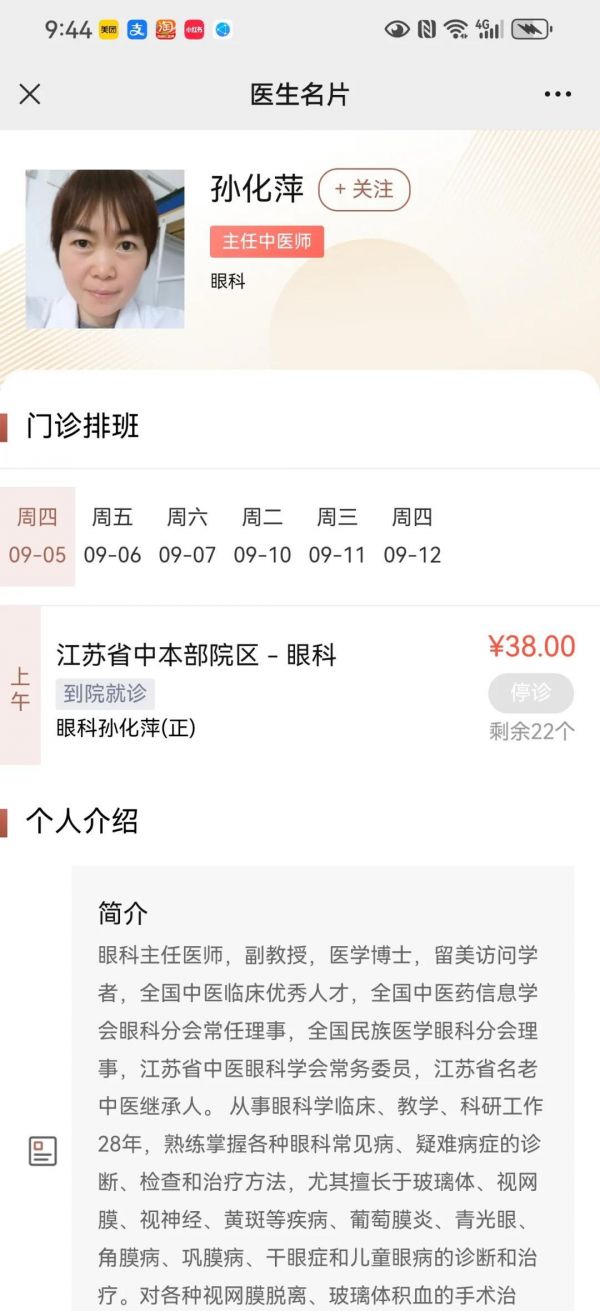
Task: View 孙化萍's profile photo
Action: point(105,249)
